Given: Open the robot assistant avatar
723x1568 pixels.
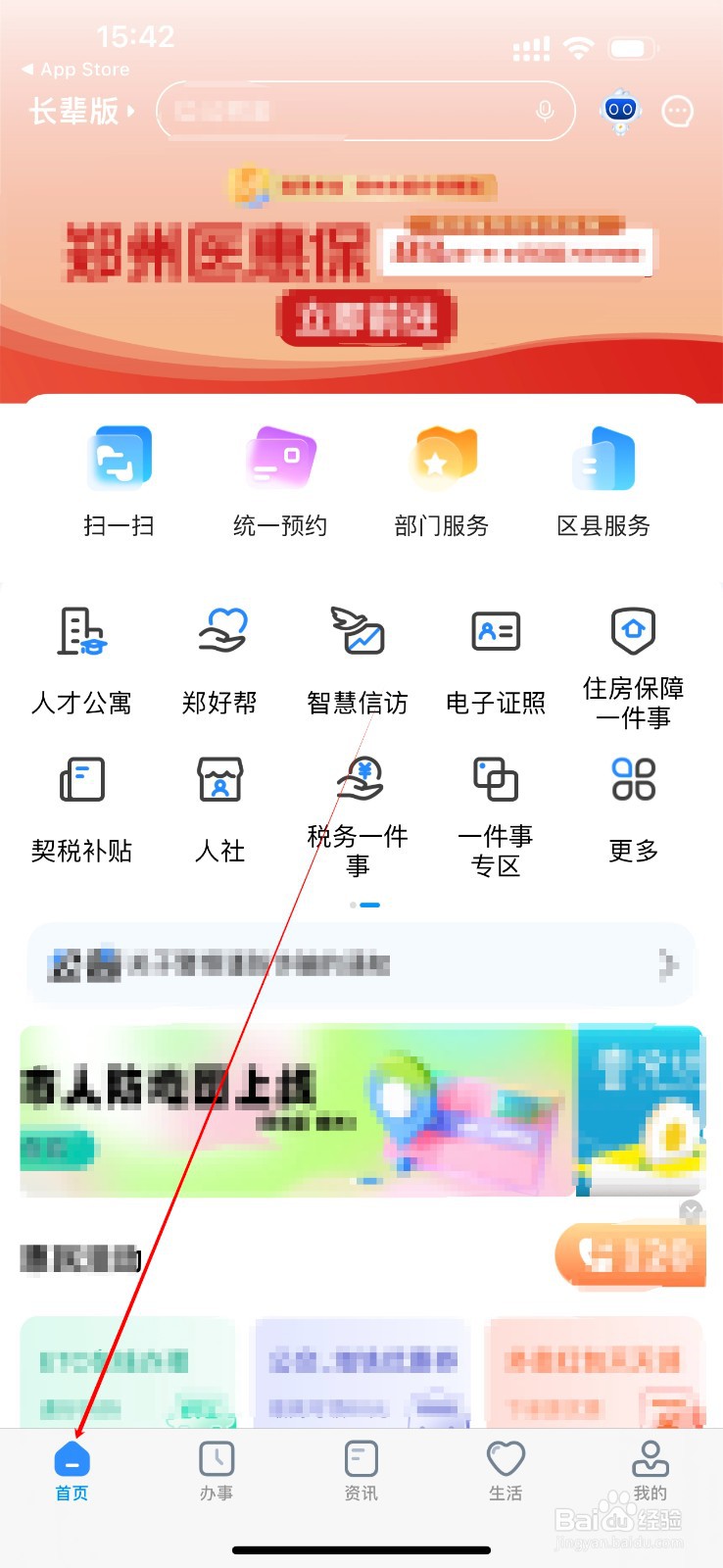Looking at the screenshot, I should [618, 111].
